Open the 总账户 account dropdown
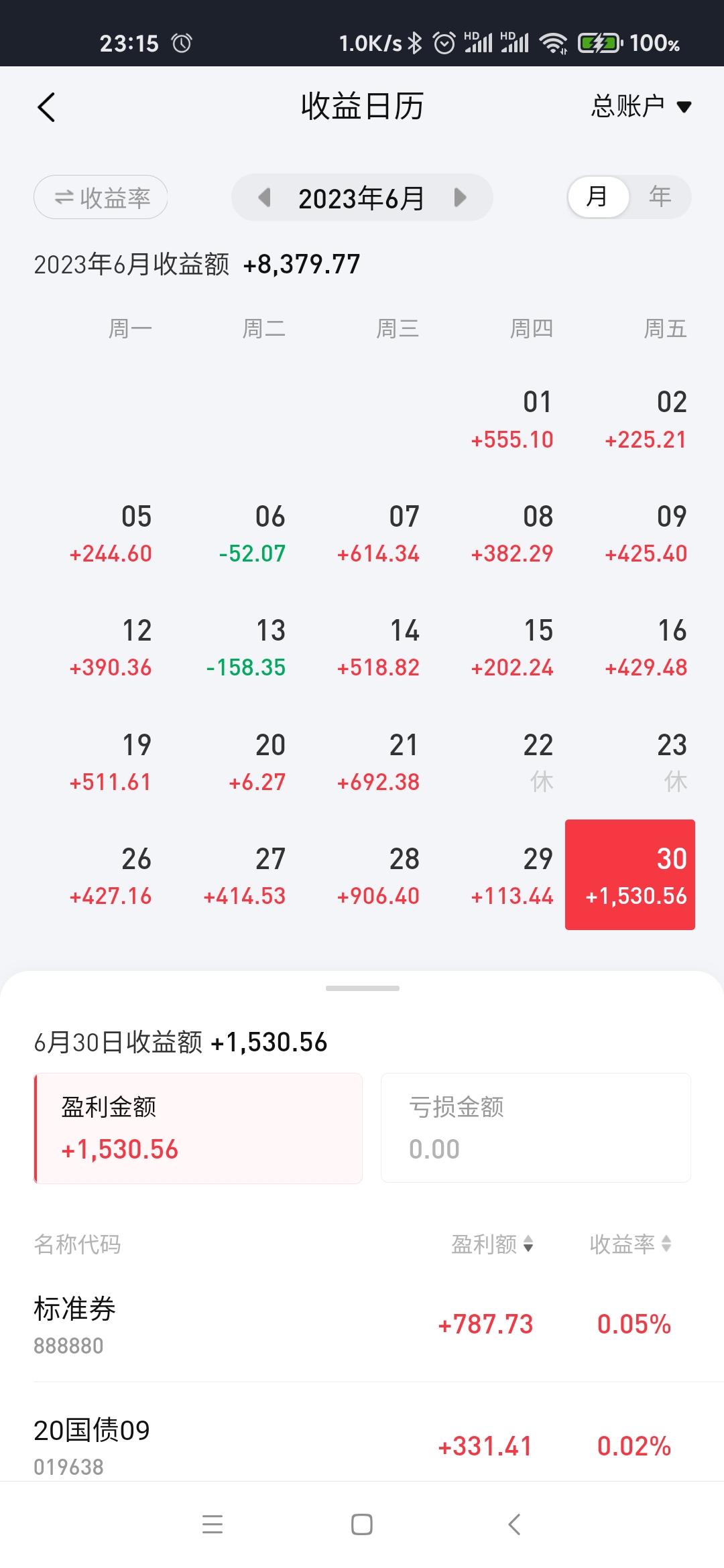This screenshot has width=724, height=1568. (640, 107)
